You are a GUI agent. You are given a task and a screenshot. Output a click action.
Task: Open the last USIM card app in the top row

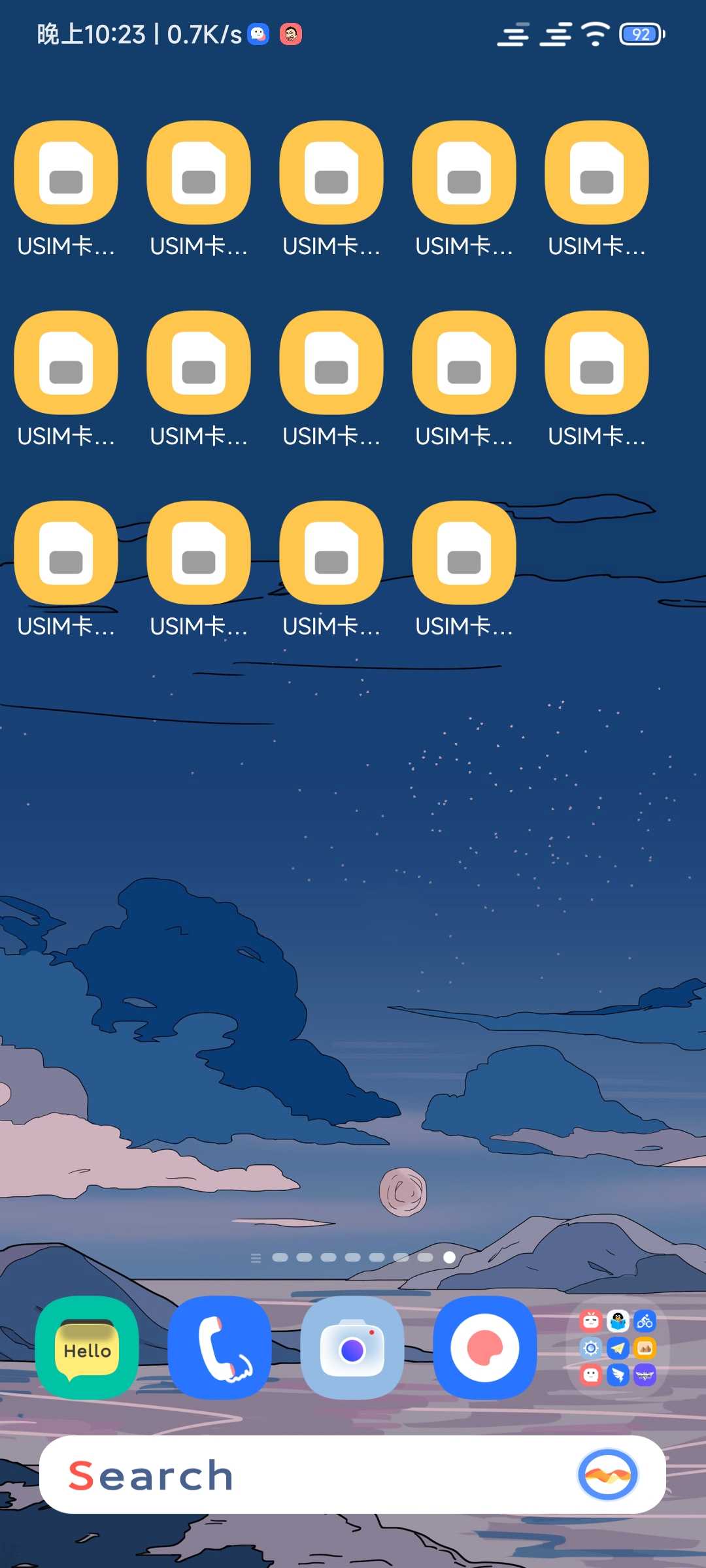click(597, 172)
